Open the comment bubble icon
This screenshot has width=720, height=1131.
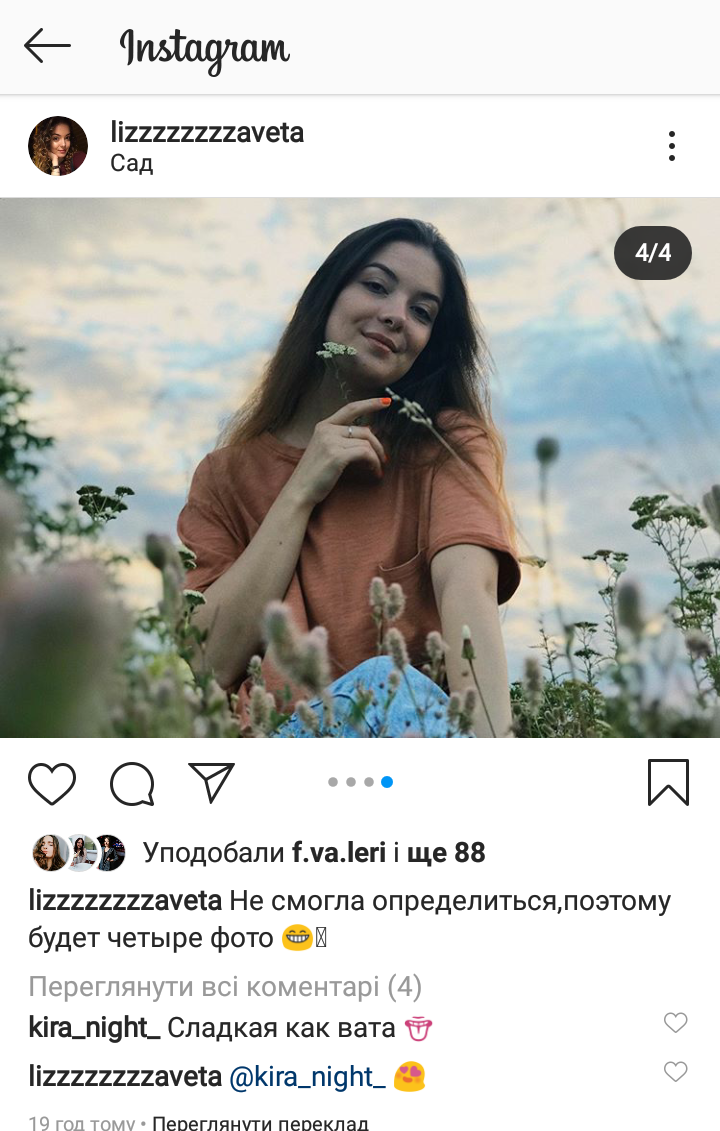pos(132,783)
